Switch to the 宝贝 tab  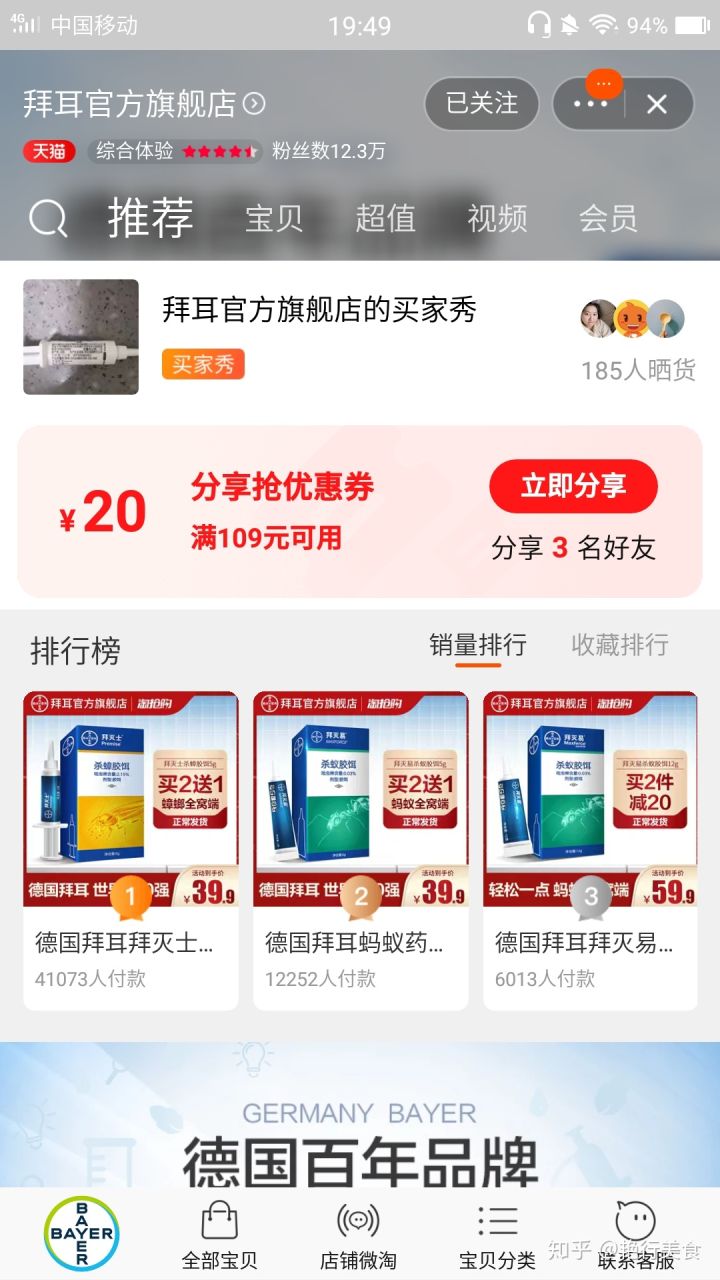tap(275, 220)
